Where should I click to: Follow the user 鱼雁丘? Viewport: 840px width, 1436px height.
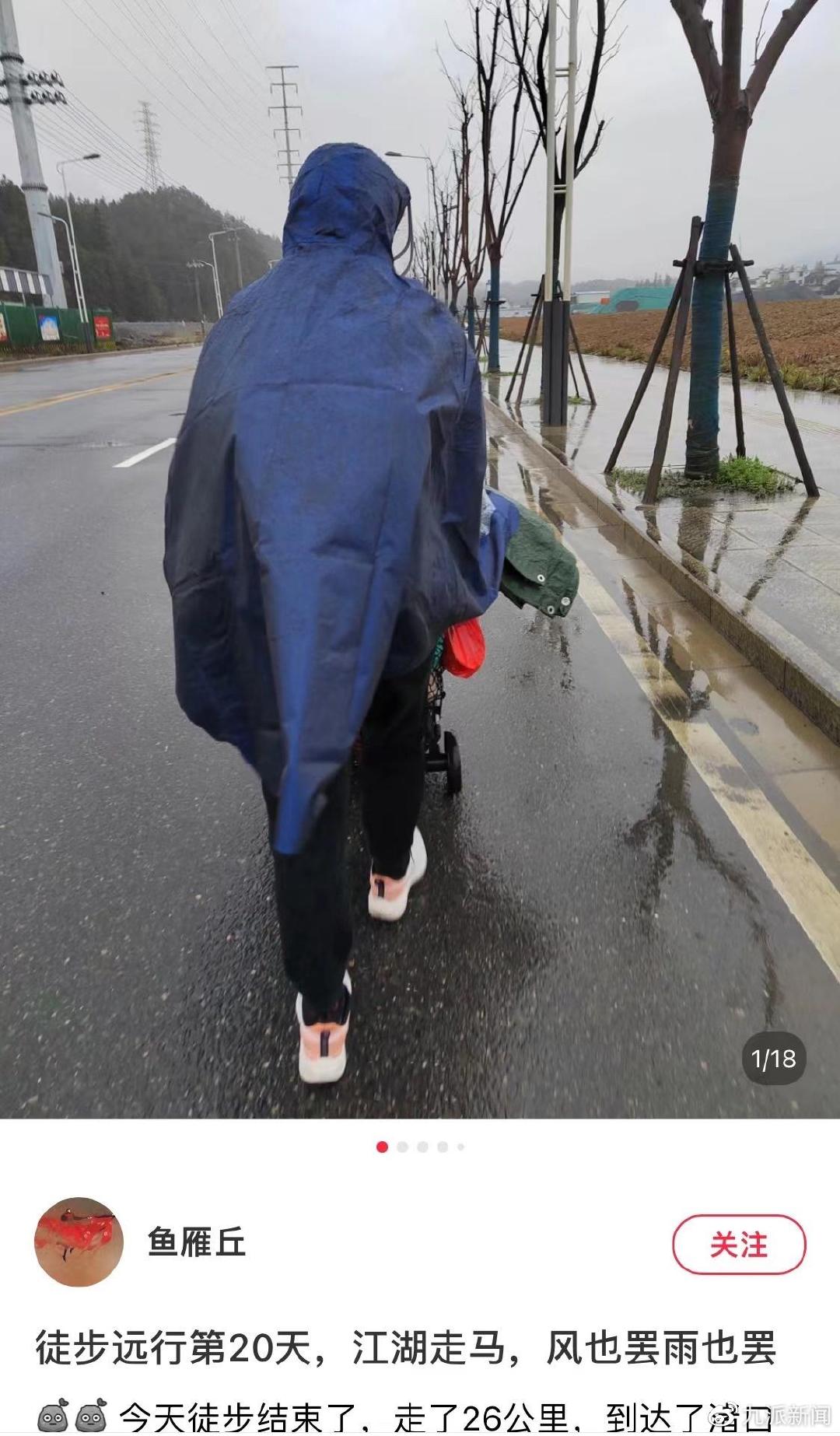738,1245
